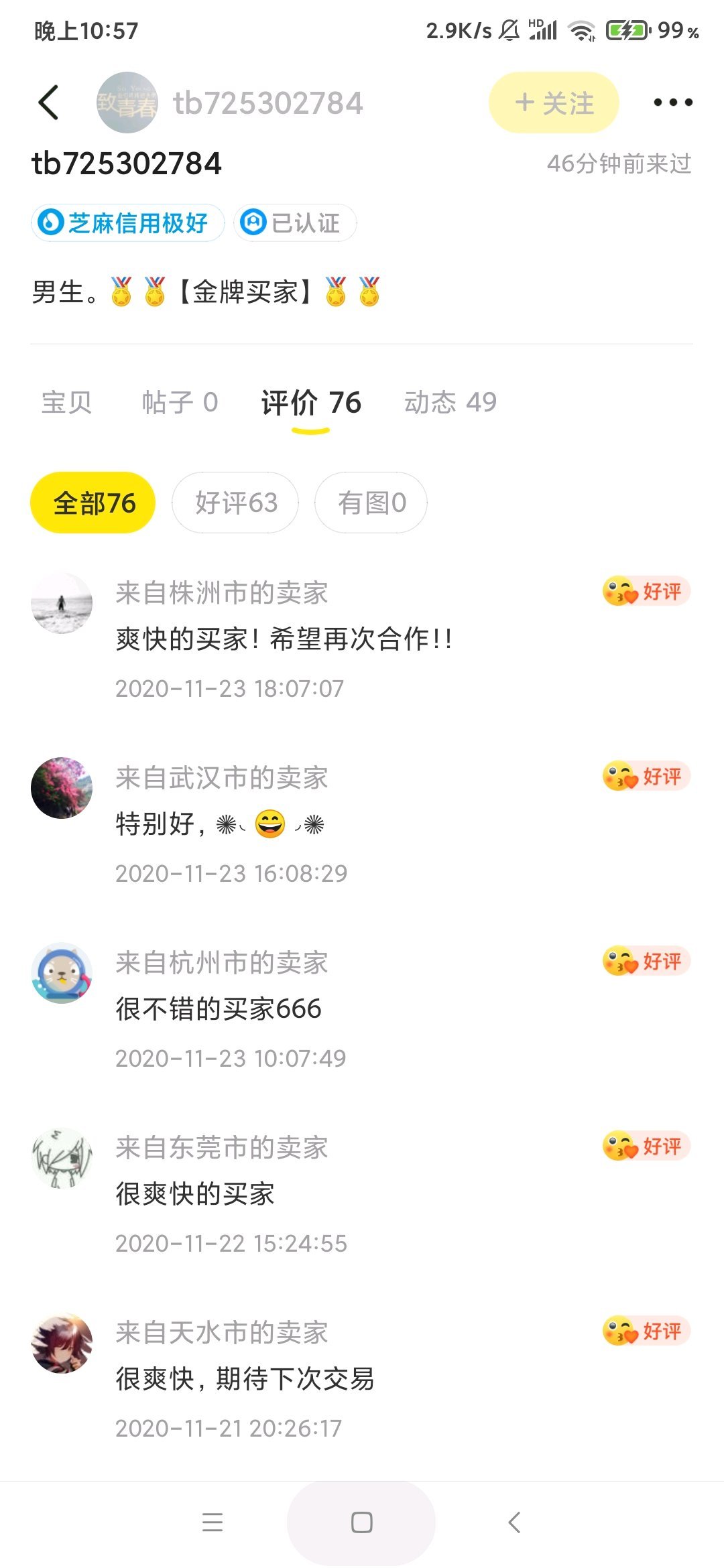The width and height of the screenshot is (724, 1568).
Task: Open the avatar of the 杭州市 seller
Action: pyautogui.click(x=62, y=973)
